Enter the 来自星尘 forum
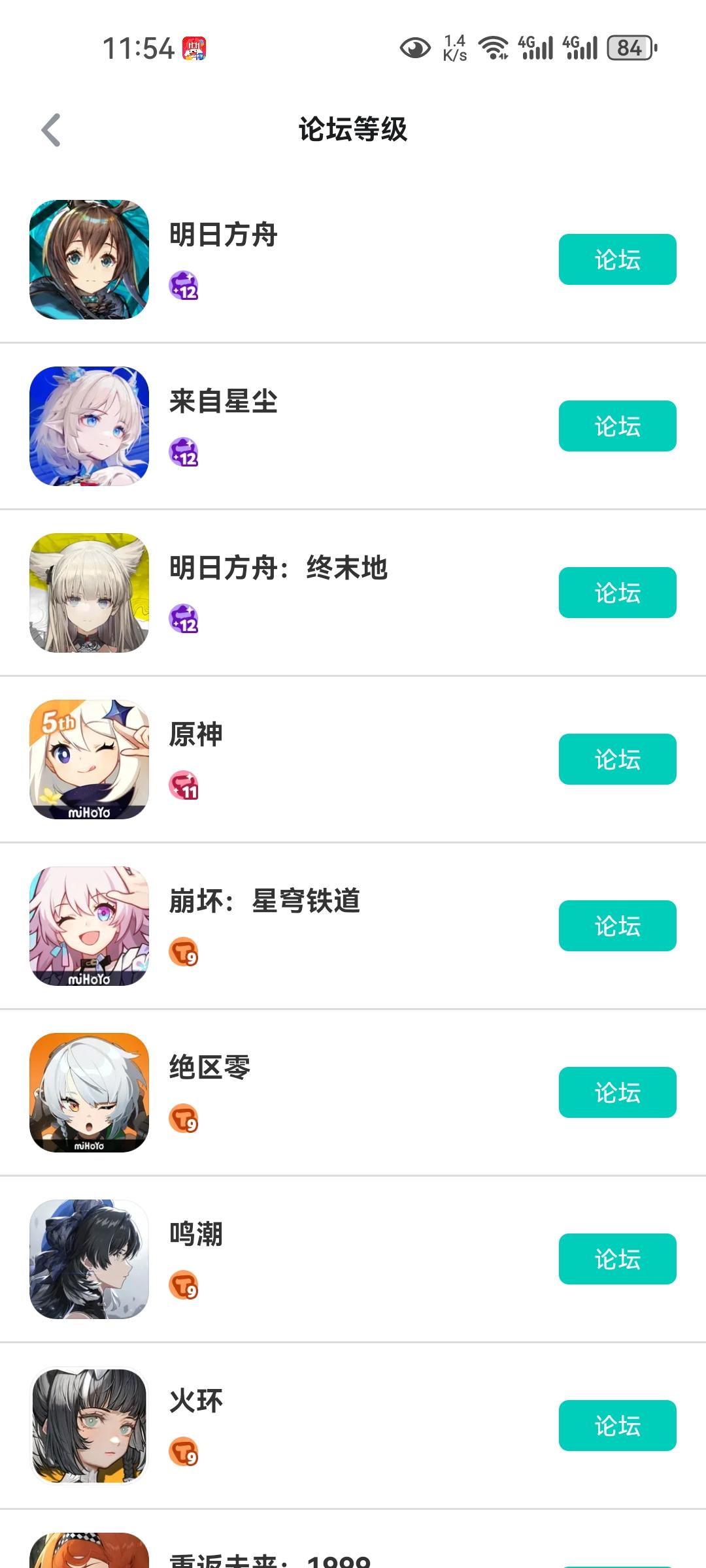 click(x=617, y=426)
